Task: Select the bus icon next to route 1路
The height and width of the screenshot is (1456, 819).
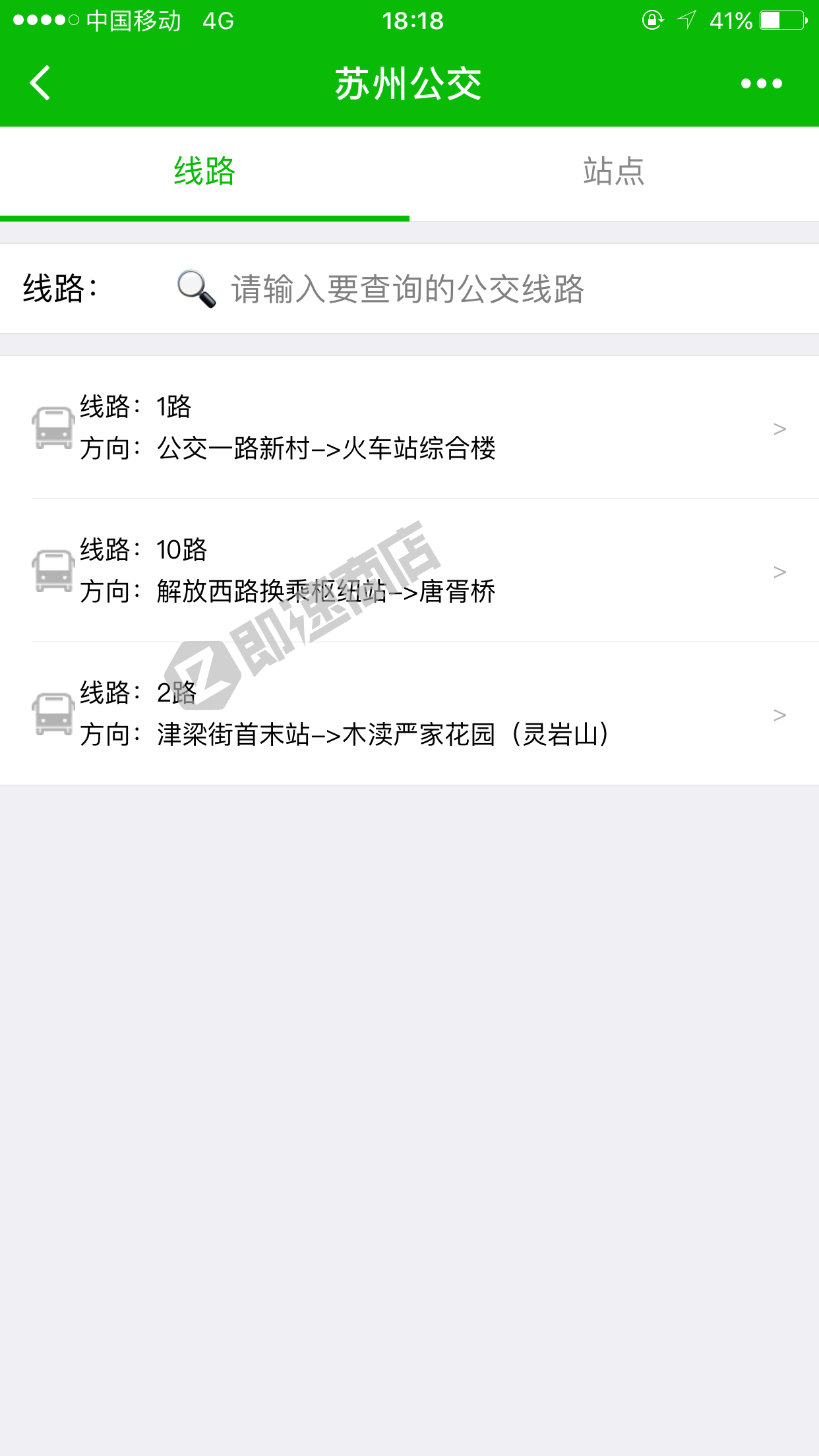Action: click(51, 429)
